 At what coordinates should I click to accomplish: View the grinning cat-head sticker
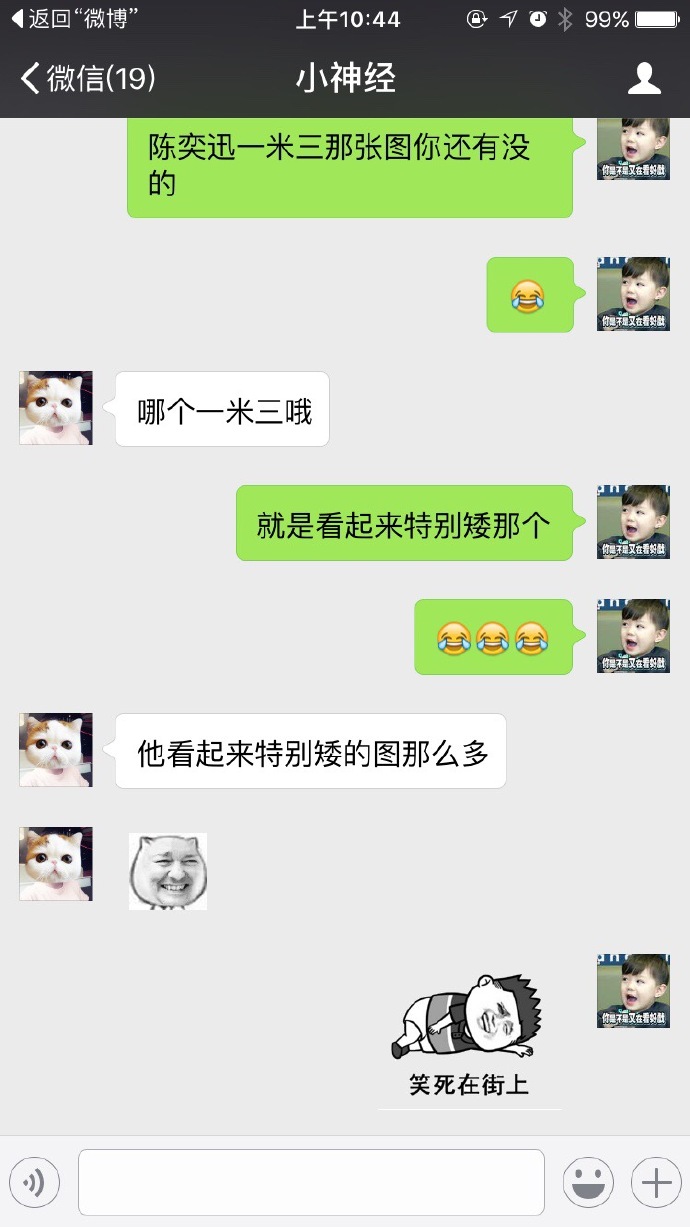(x=168, y=871)
